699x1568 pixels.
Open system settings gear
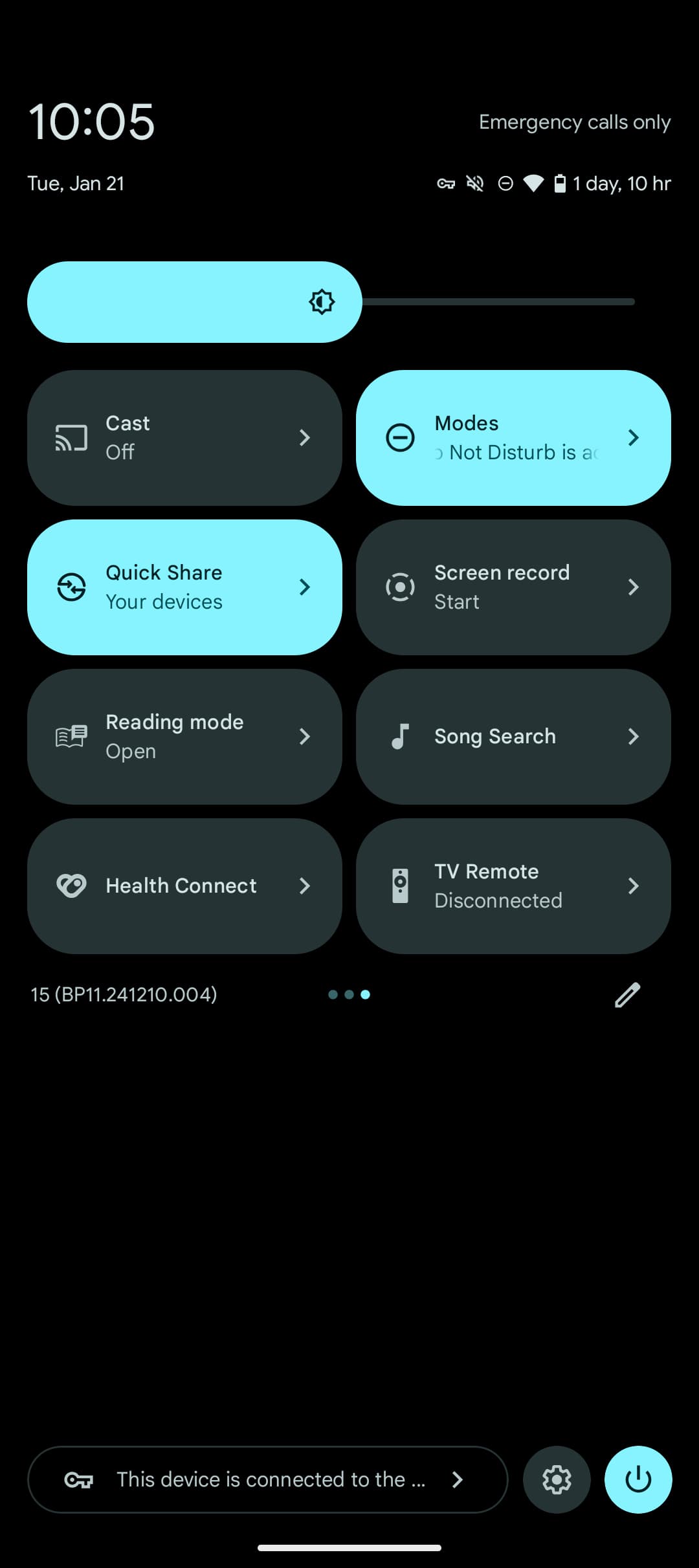click(x=557, y=1479)
